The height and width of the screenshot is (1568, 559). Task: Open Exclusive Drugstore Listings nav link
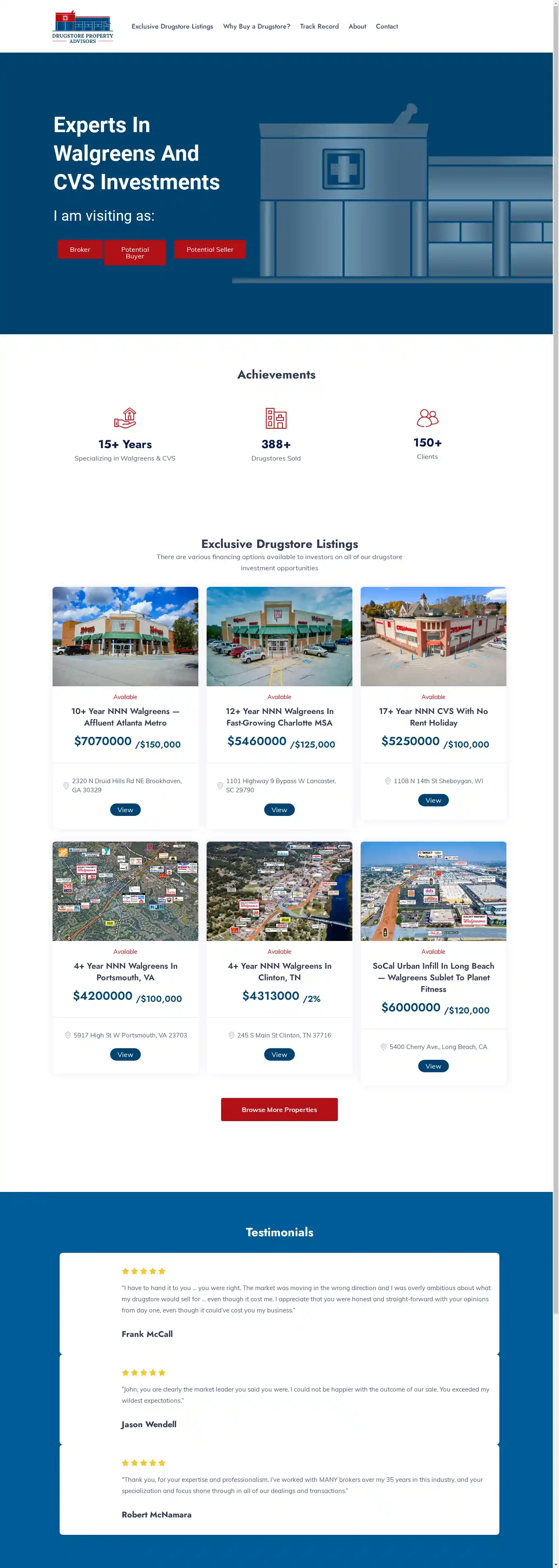(172, 26)
